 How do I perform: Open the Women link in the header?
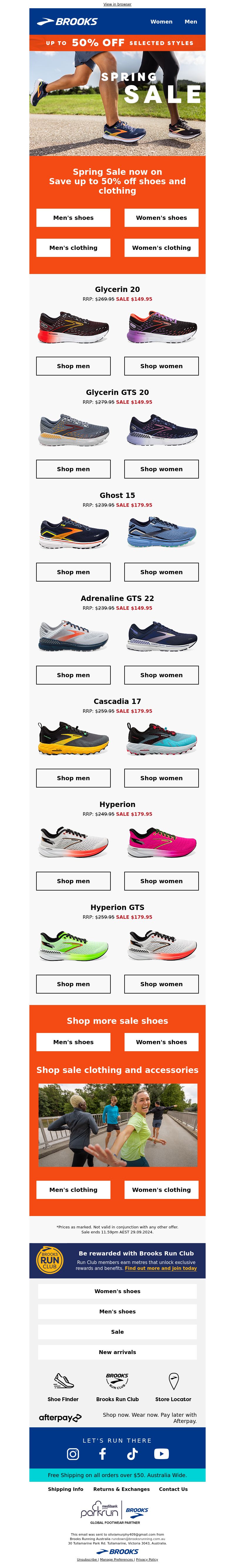pos(161,21)
